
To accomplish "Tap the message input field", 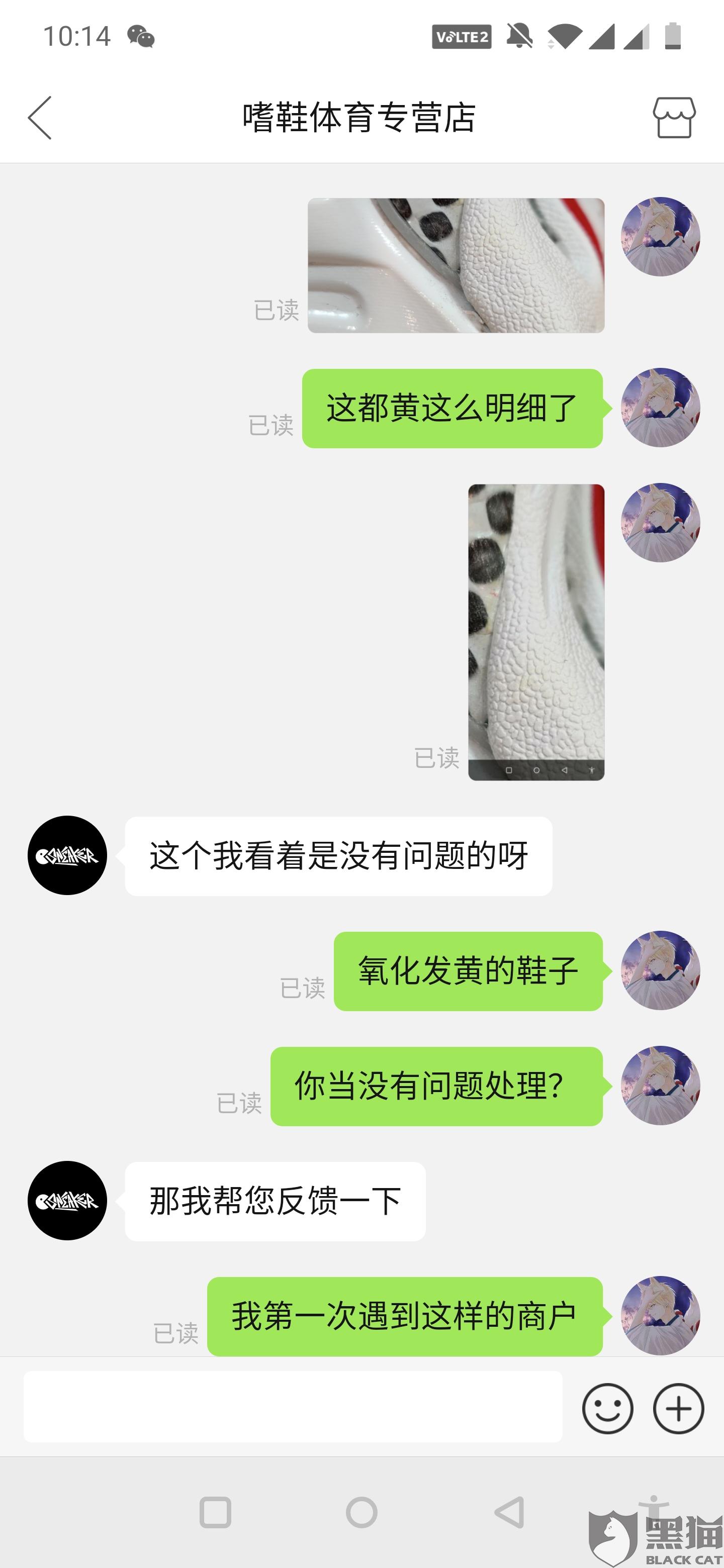I will click(x=293, y=1407).
